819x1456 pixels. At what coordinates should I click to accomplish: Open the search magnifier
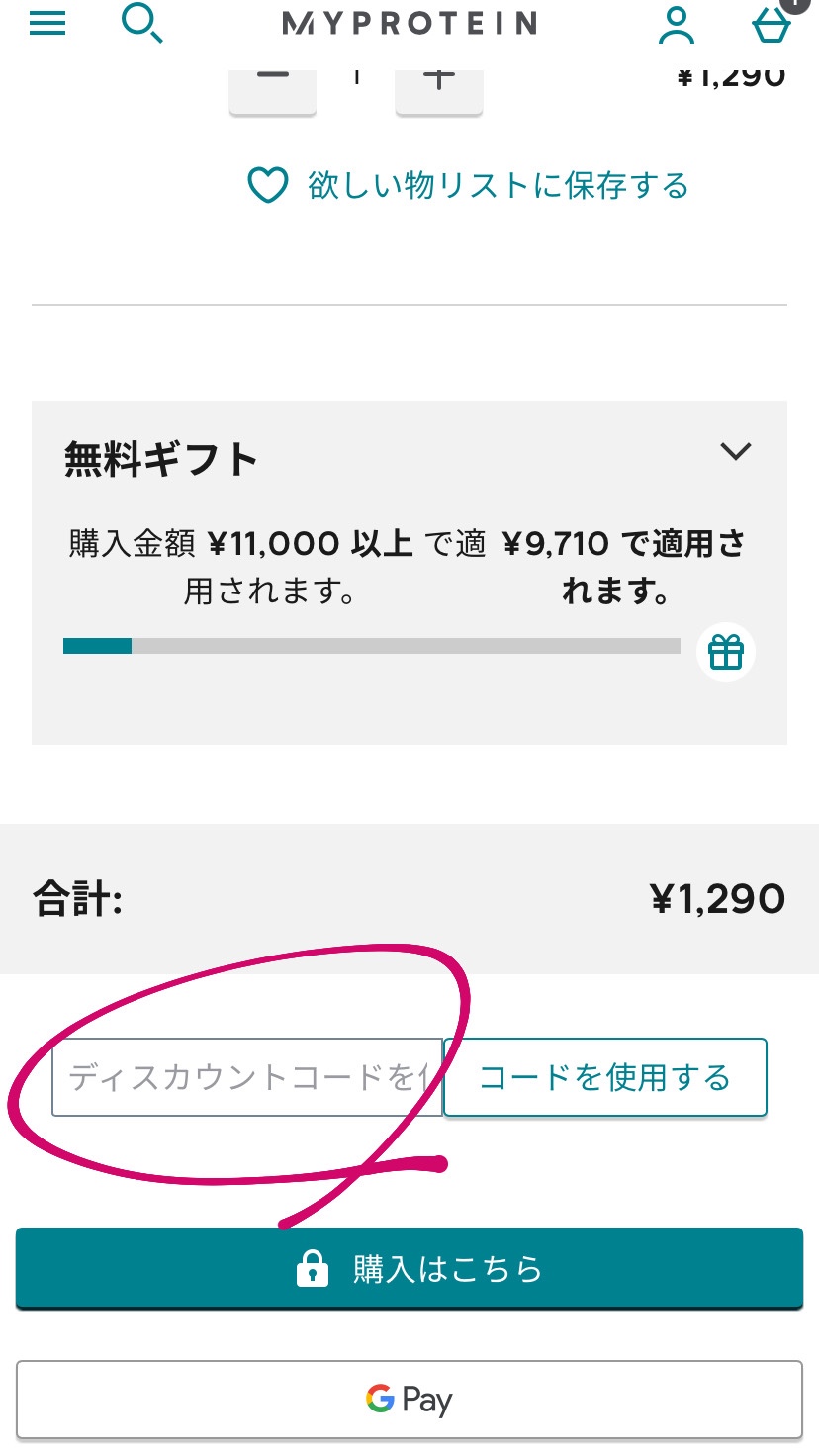coord(141,22)
